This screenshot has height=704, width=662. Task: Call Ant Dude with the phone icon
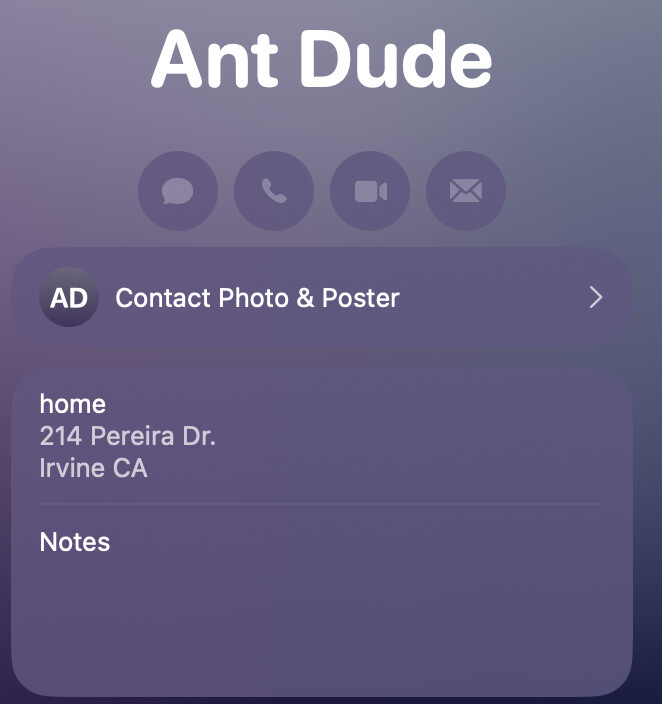coord(273,190)
